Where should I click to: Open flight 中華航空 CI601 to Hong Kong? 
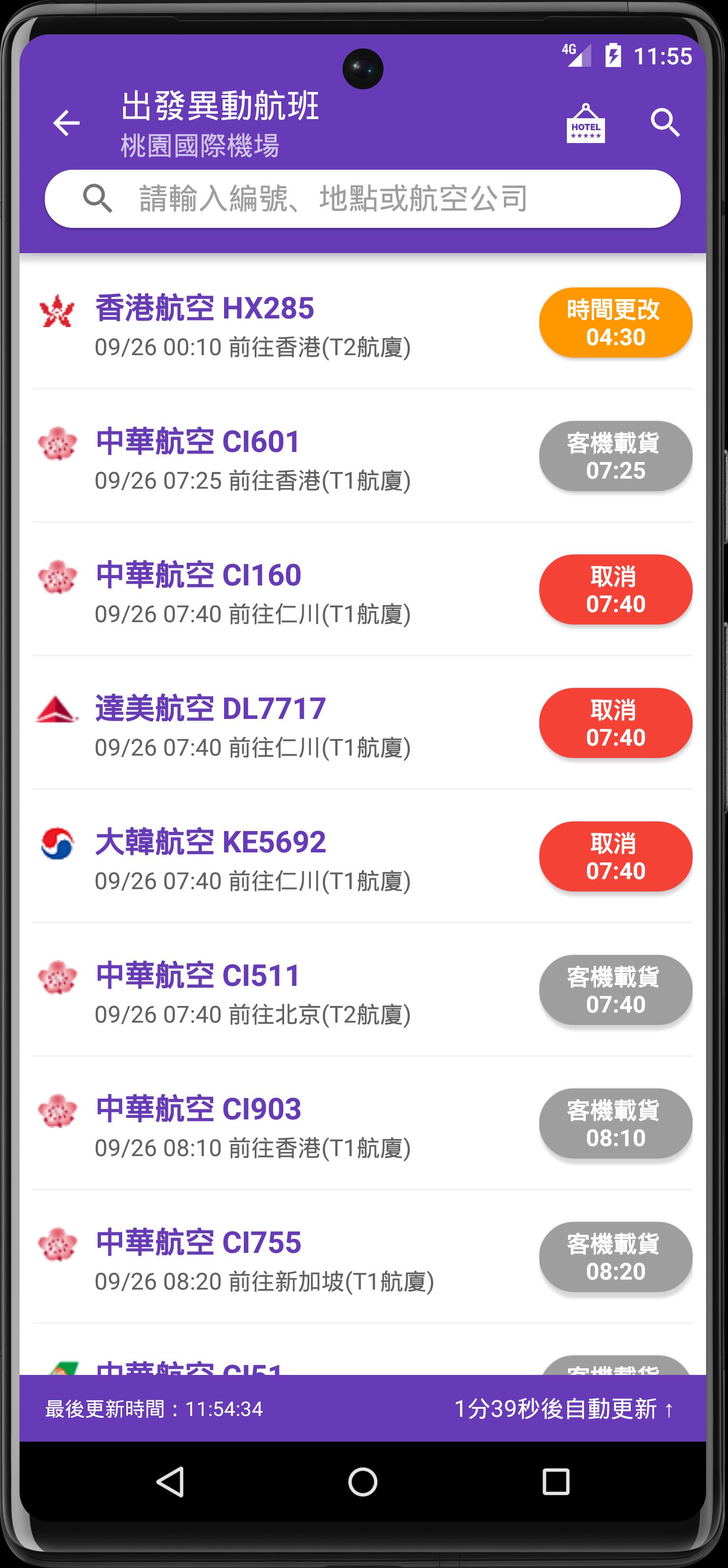(x=363, y=456)
